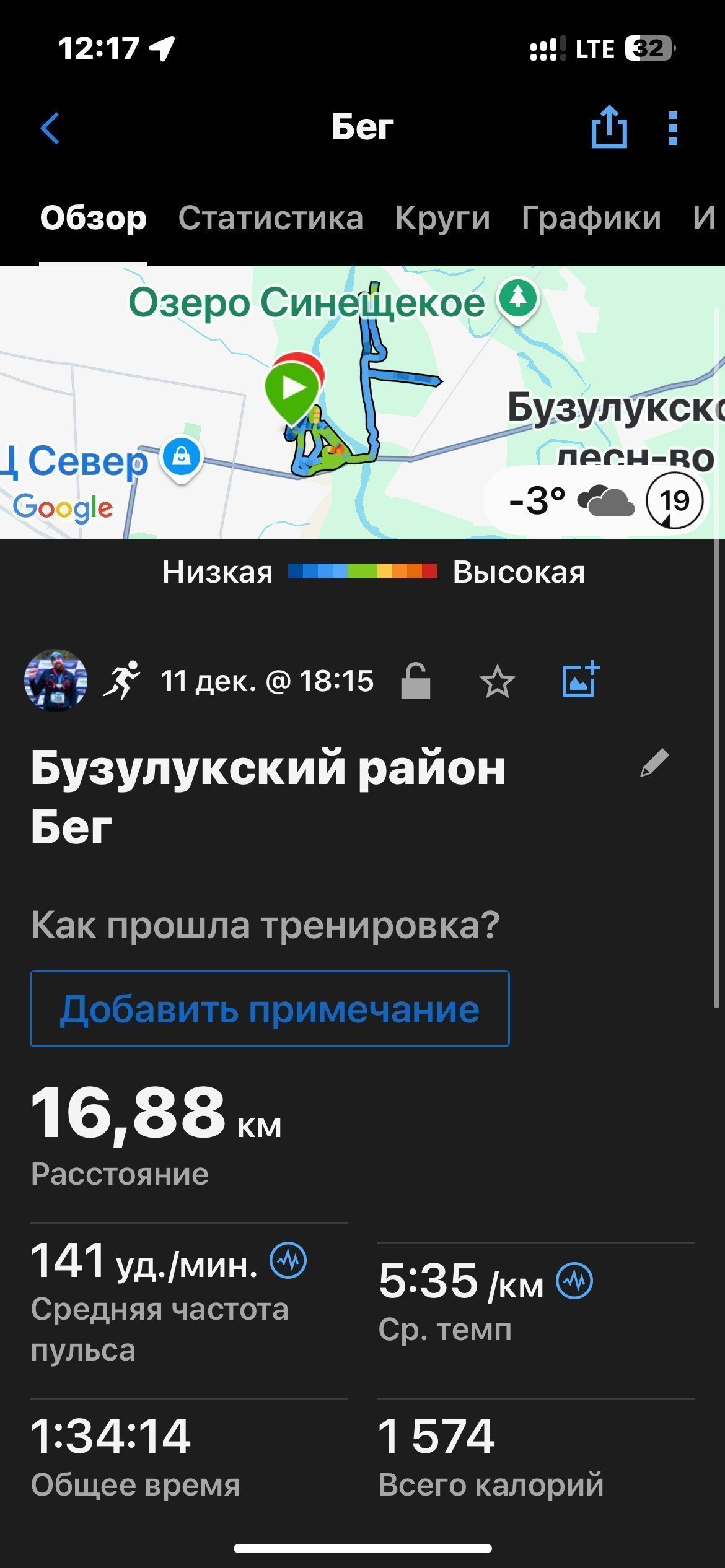Switch to the Статистика tab
The height and width of the screenshot is (1568, 725).
click(x=271, y=218)
